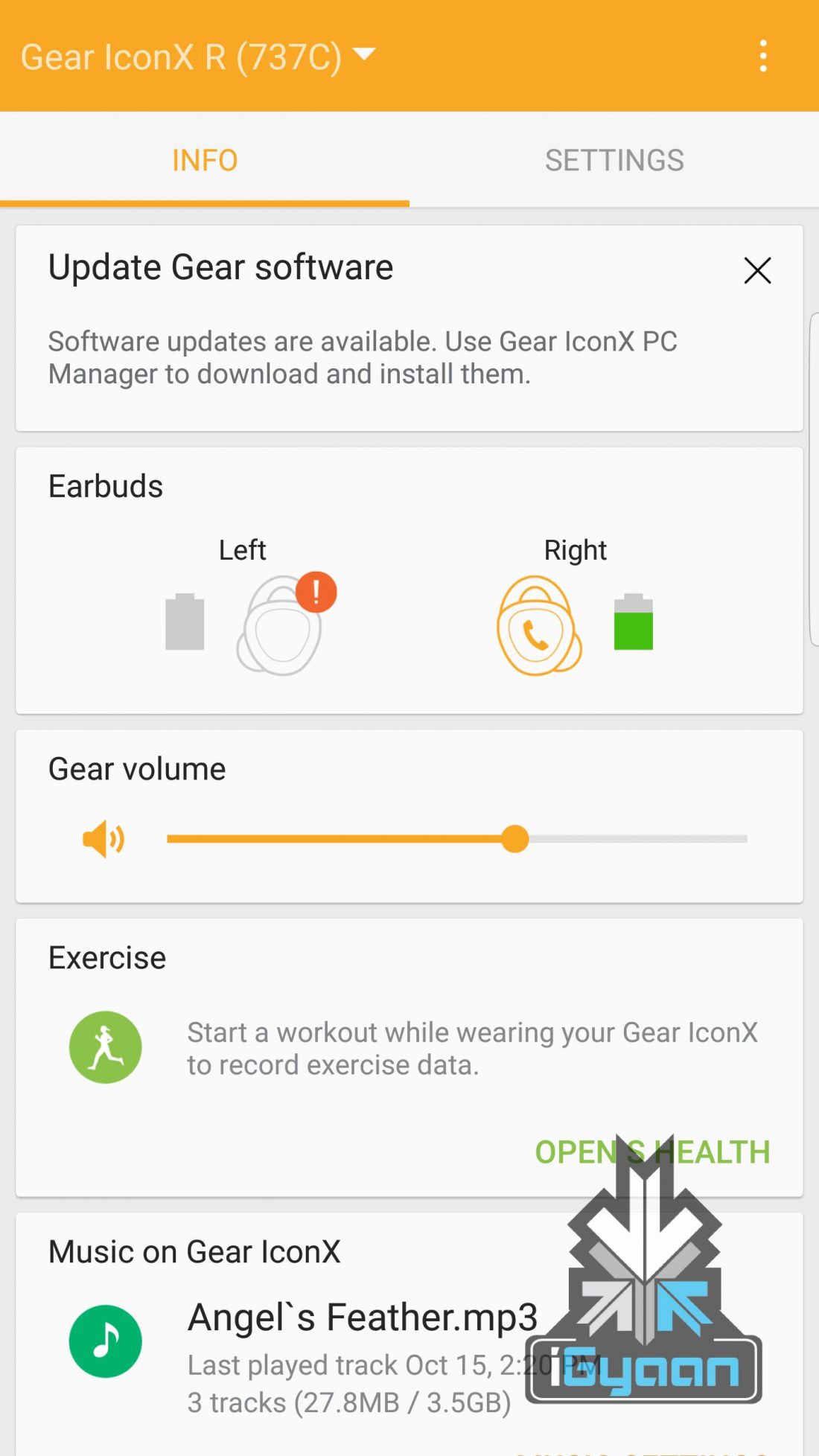Open the overflow menu

tap(762, 57)
